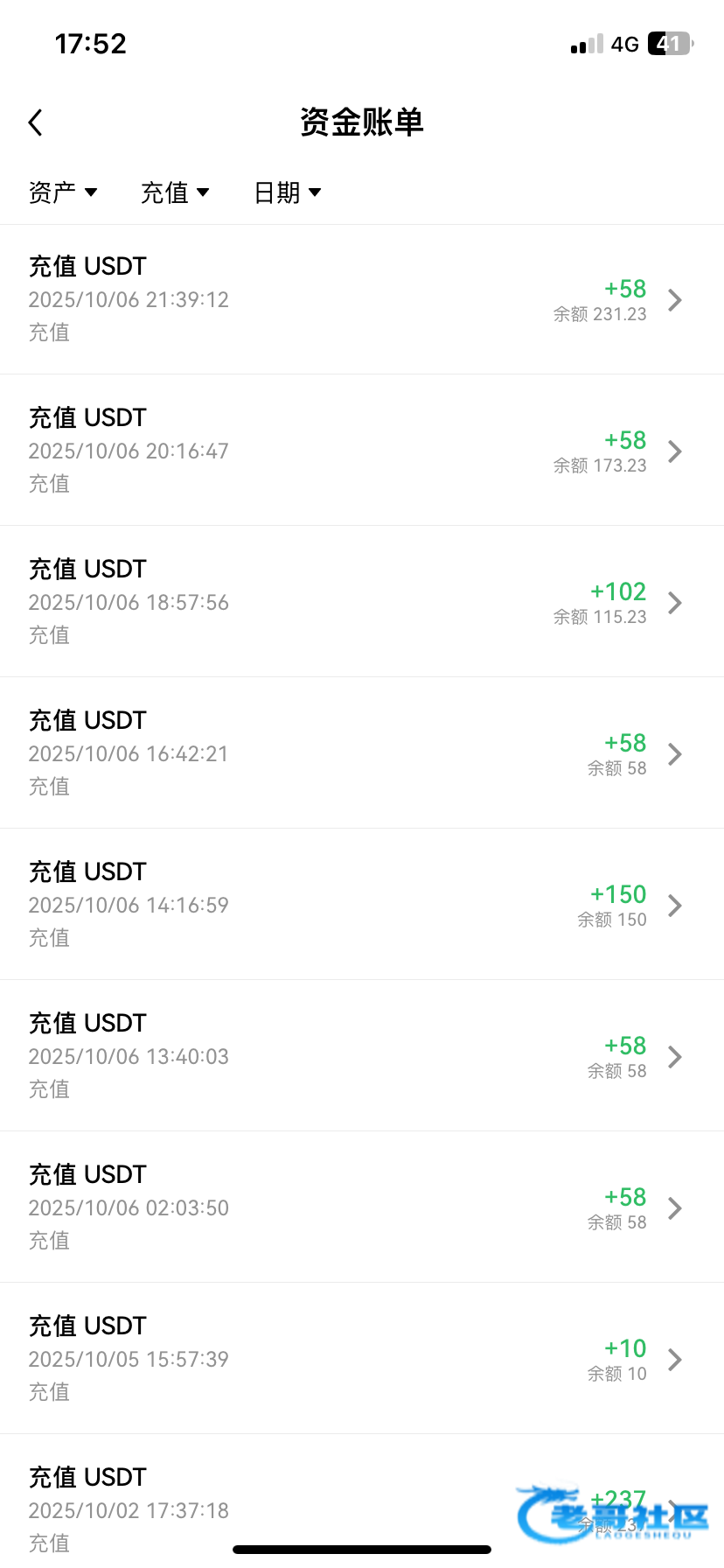Open the deposit entry at 02:03:50

(362, 1207)
